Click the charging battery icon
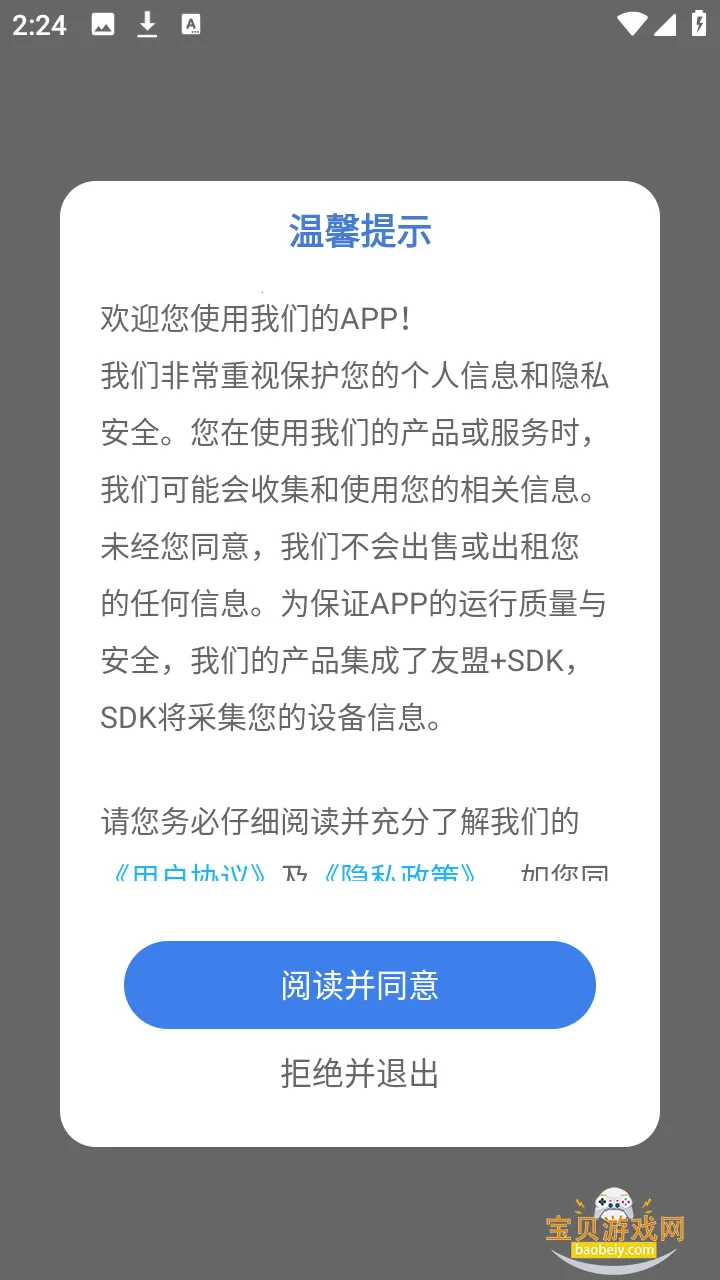 [x=699, y=22]
